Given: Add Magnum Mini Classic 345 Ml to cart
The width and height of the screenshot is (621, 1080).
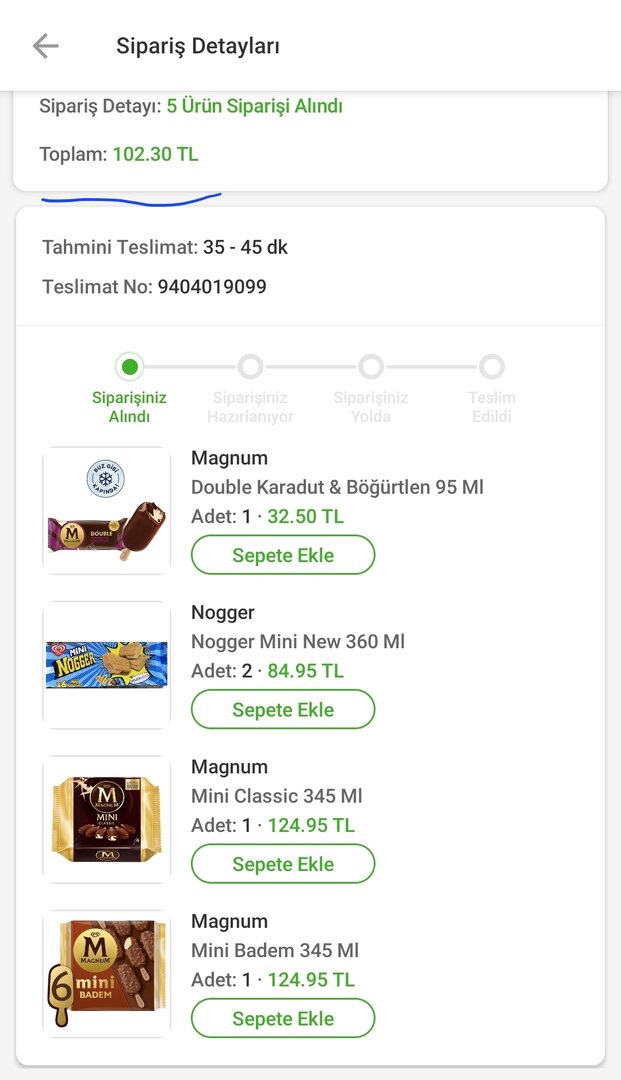Looking at the screenshot, I should coord(283,864).
